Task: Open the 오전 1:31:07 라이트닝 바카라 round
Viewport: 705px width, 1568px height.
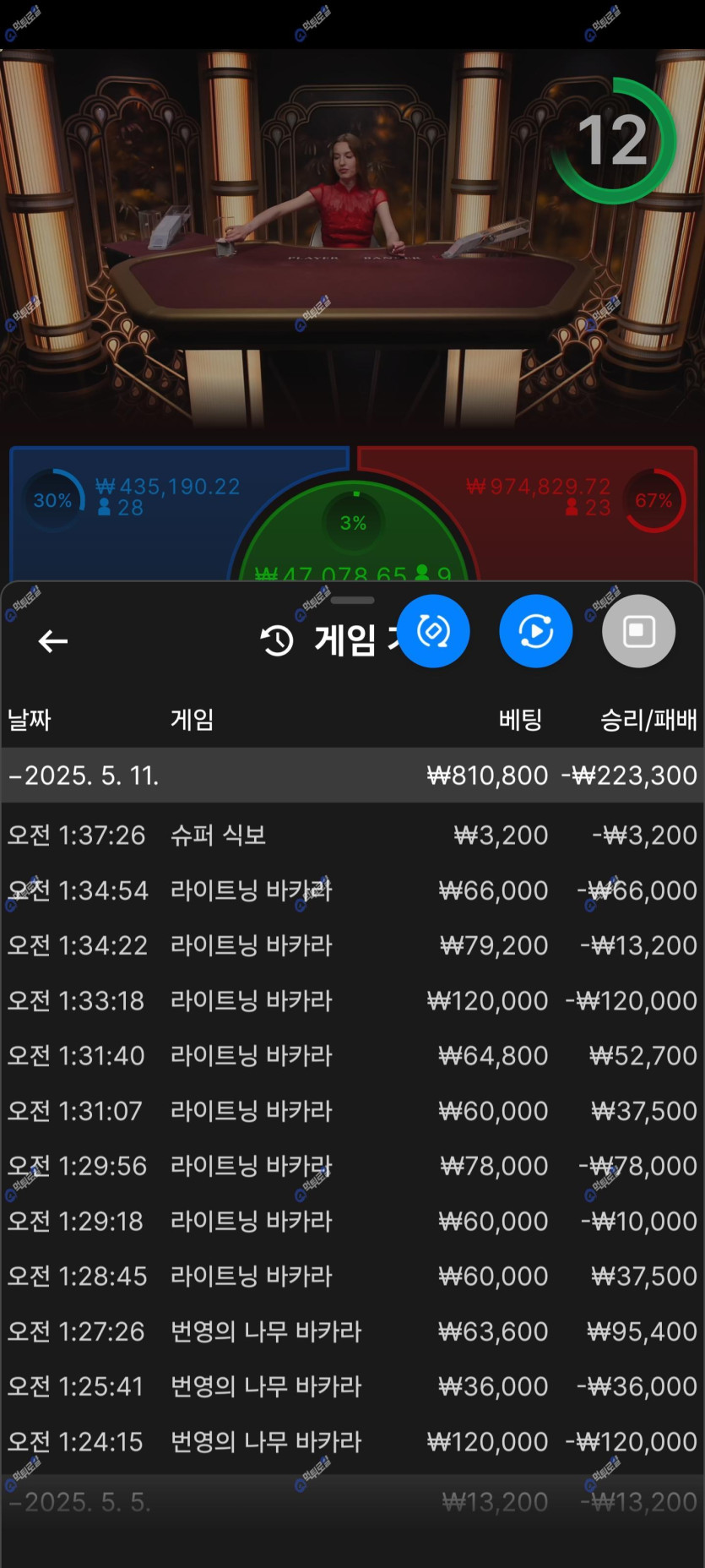Action: pos(351,1111)
